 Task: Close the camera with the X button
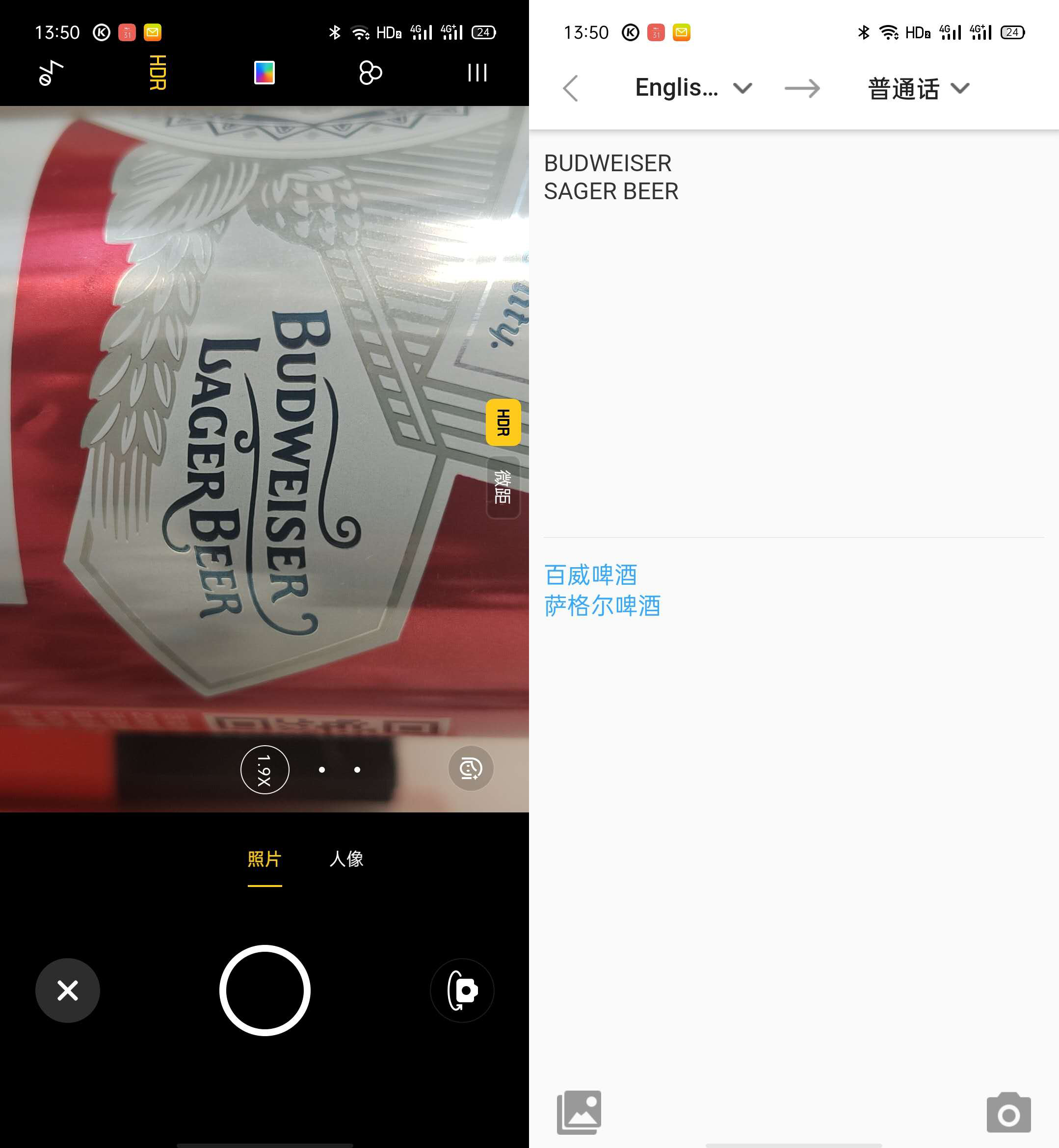coord(68,990)
